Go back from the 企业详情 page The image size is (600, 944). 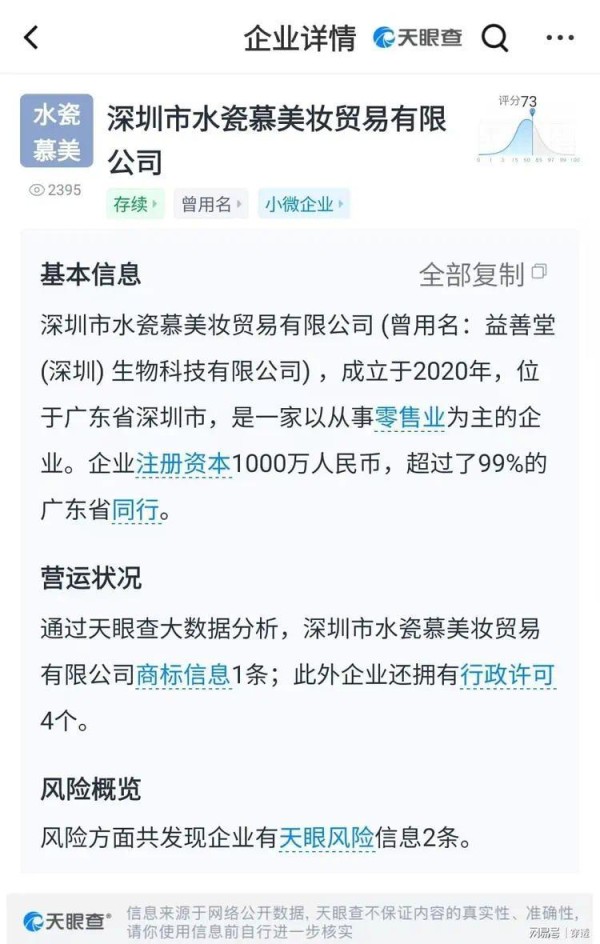[31, 38]
